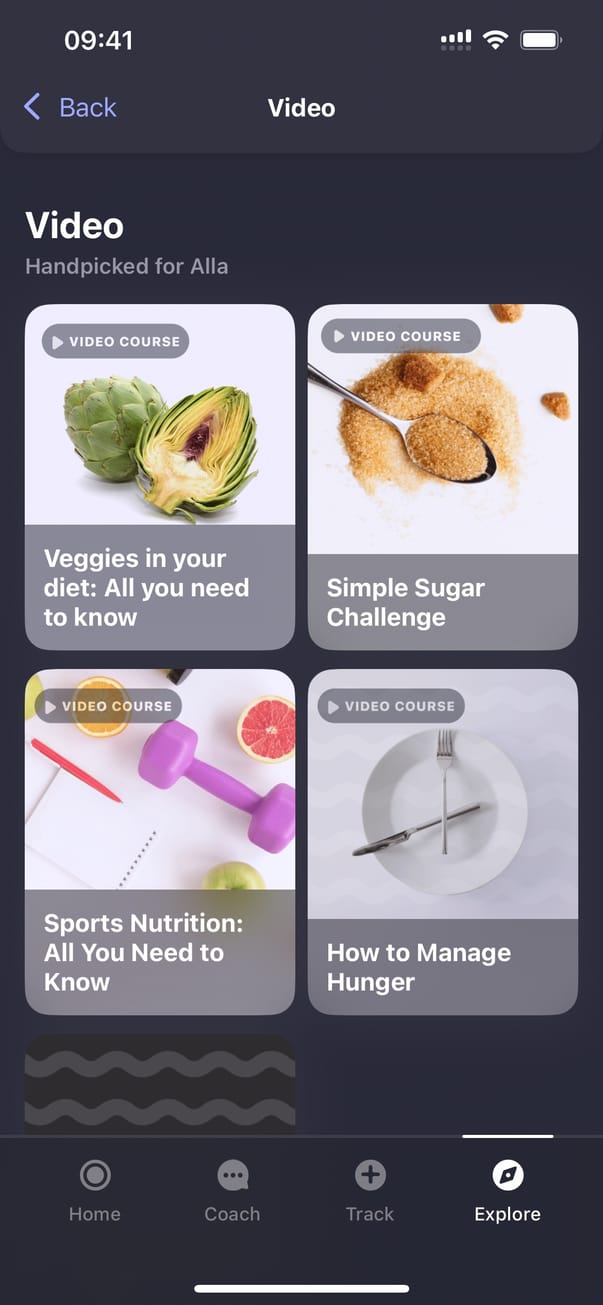This screenshot has height=1305, width=603.
Task: Open the Simple Sugar Challenge course
Action: pyautogui.click(x=442, y=477)
